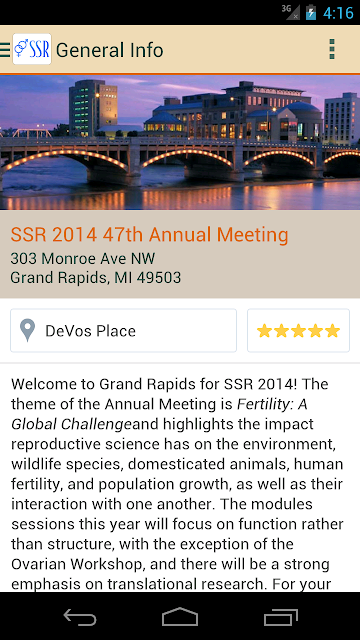Go back using the system back button
The image size is (360, 640).
pos(80,617)
